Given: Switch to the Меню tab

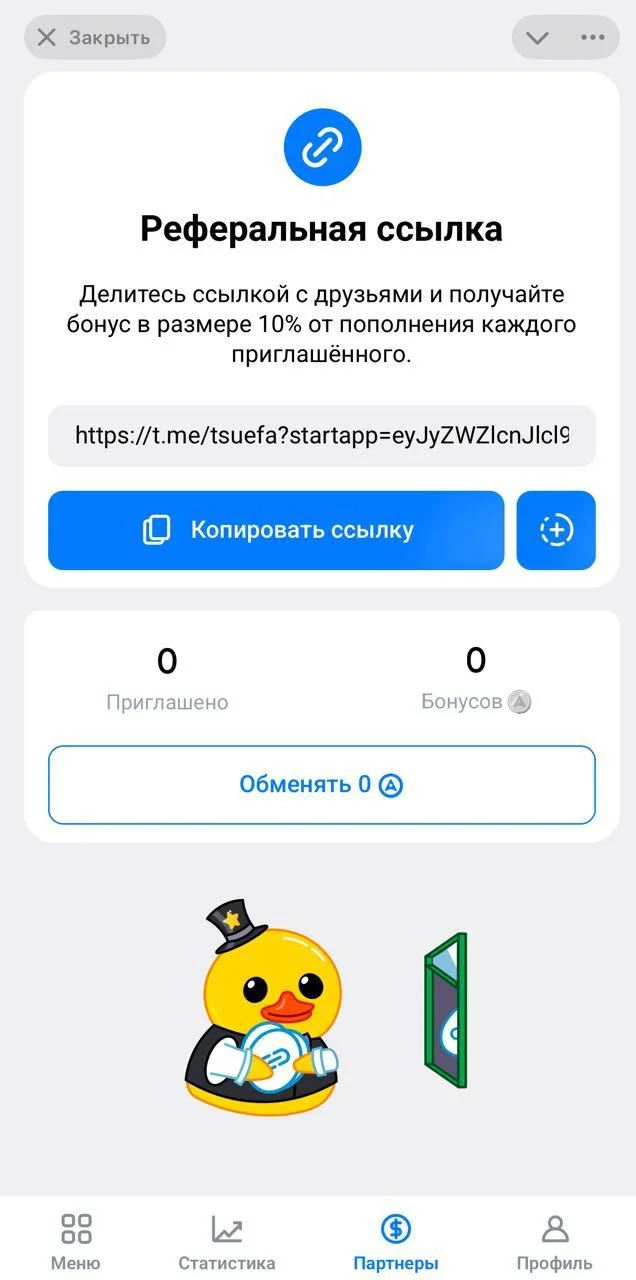Looking at the screenshot, I should [x=76, y=1241].
